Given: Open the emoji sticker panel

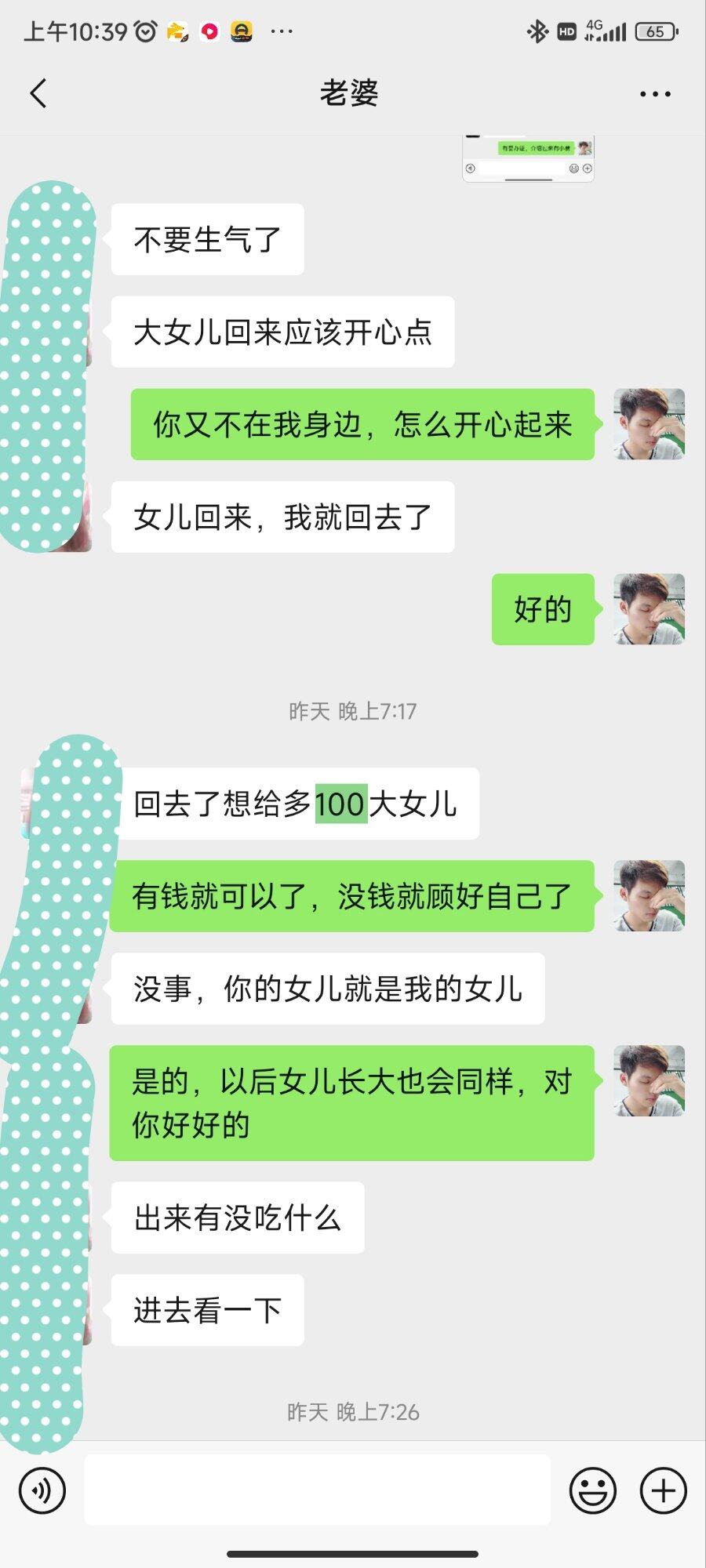Looking at the screenshot, I should [x=592, y=1490].
